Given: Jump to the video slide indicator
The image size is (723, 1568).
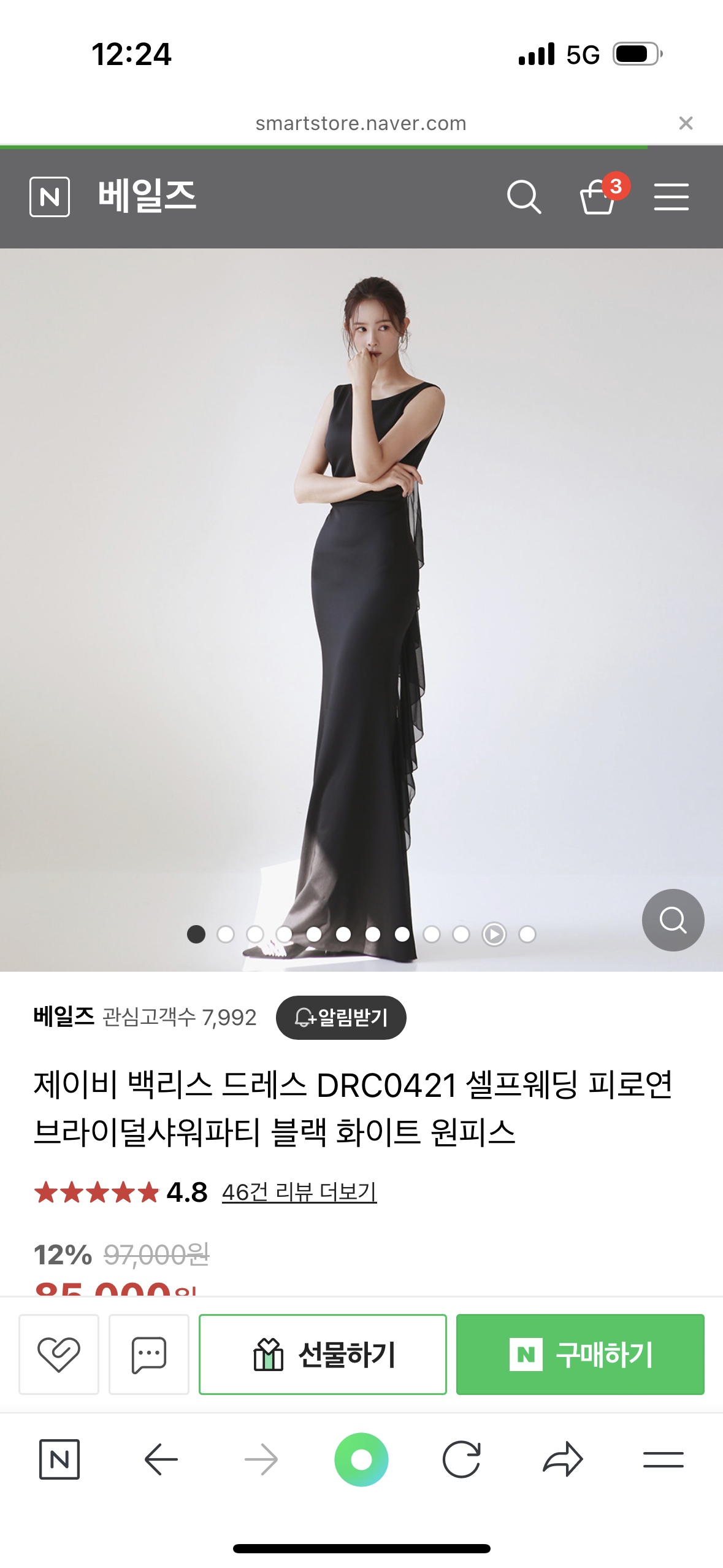Looking at the screenshot, I should [x=494, y=934].
